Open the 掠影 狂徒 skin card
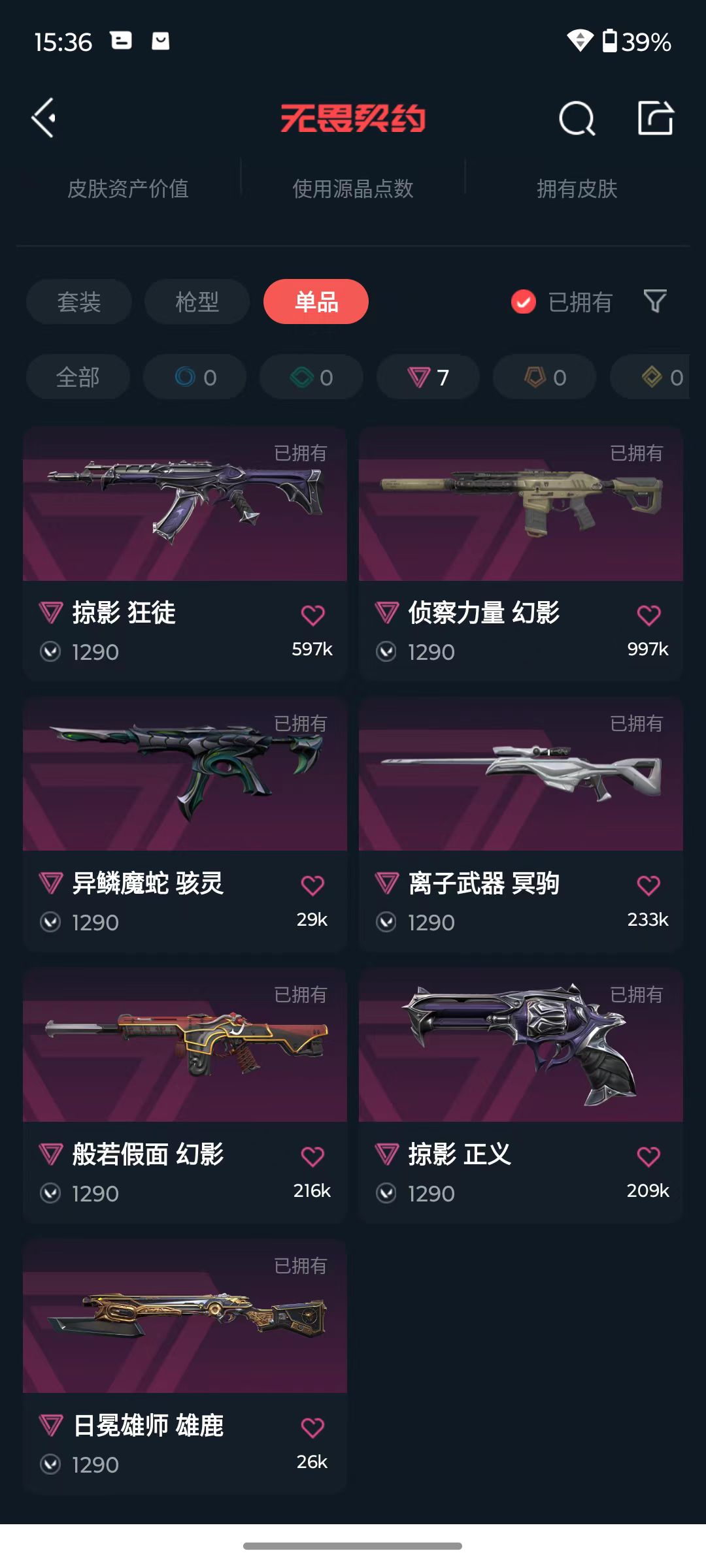Screen dimensions: 706x1568 185,553
